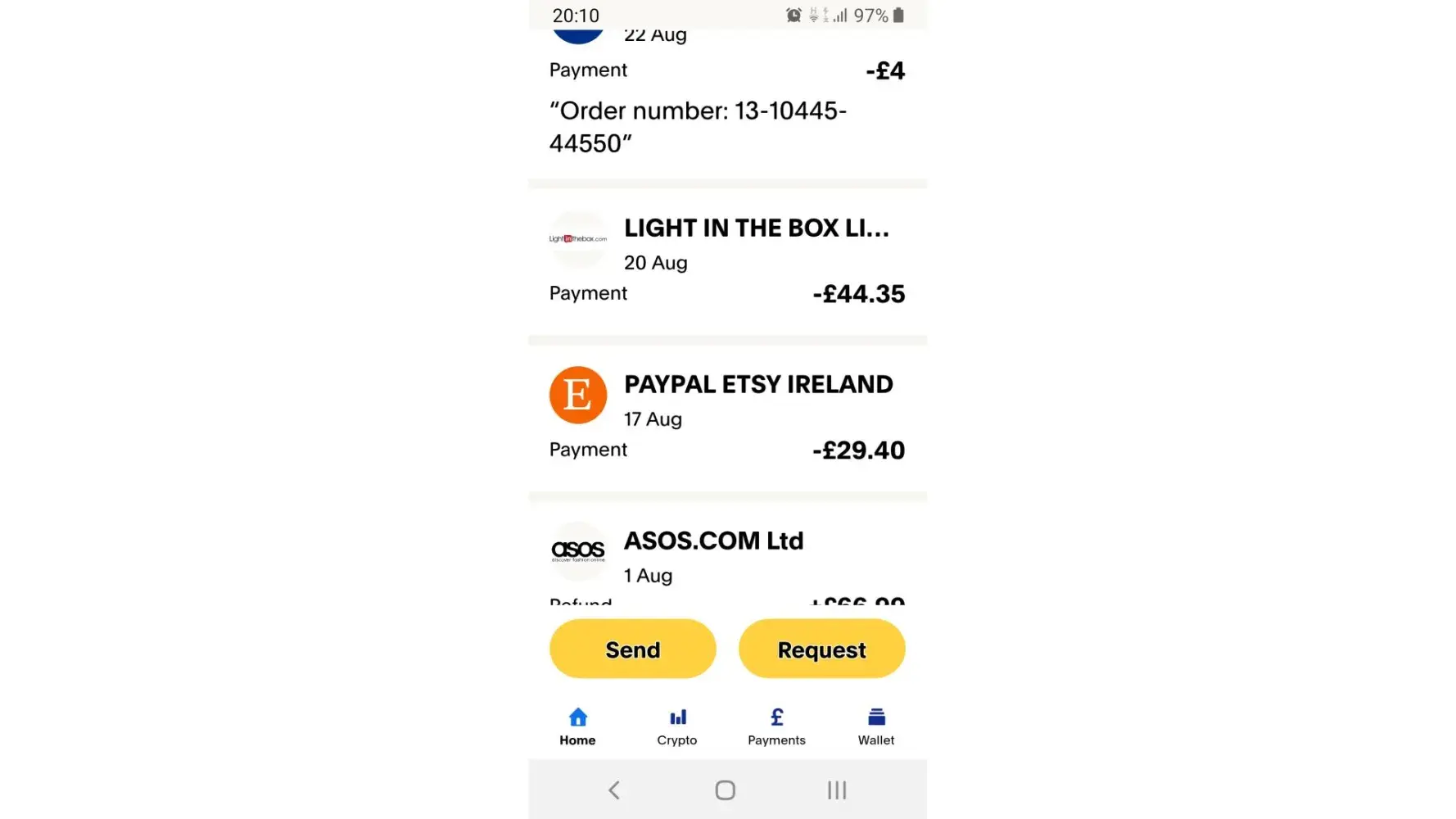Viewport: 1456px width, 819px height.
Task: Go back using the system back button
Action: [x=614, y=790]
